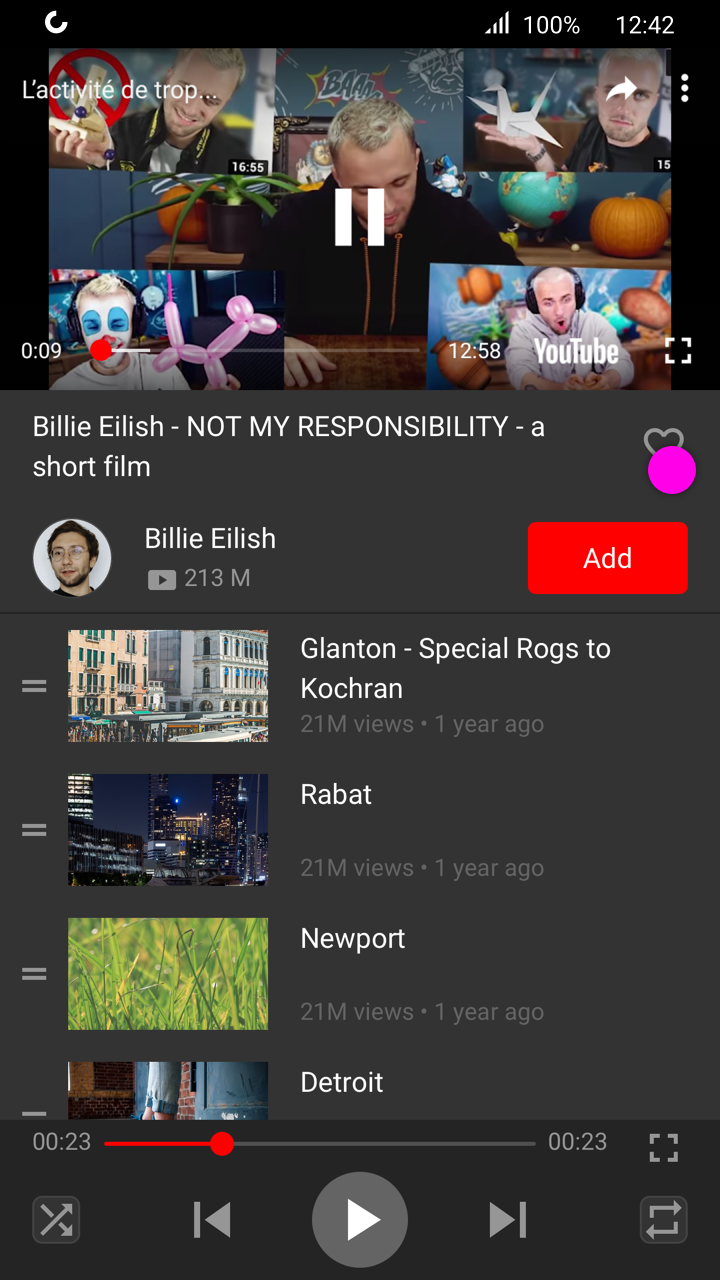Expand the video player to fullscreen
Image resolution: width=720 pixels, height=1280 pixels.
coord(678,351)
